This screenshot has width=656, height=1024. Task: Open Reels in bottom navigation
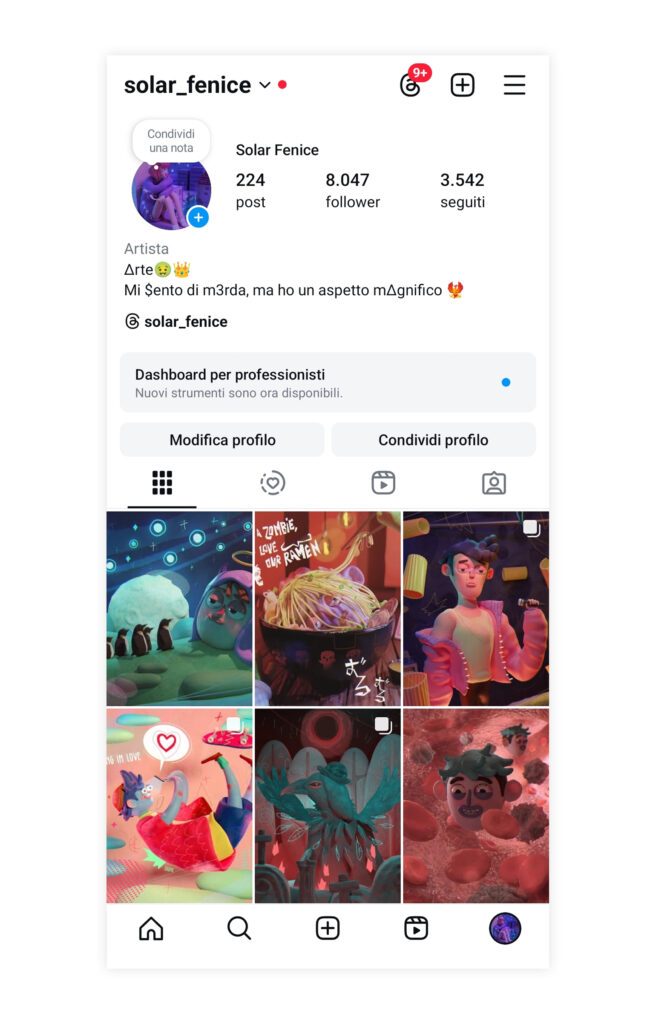416,929
